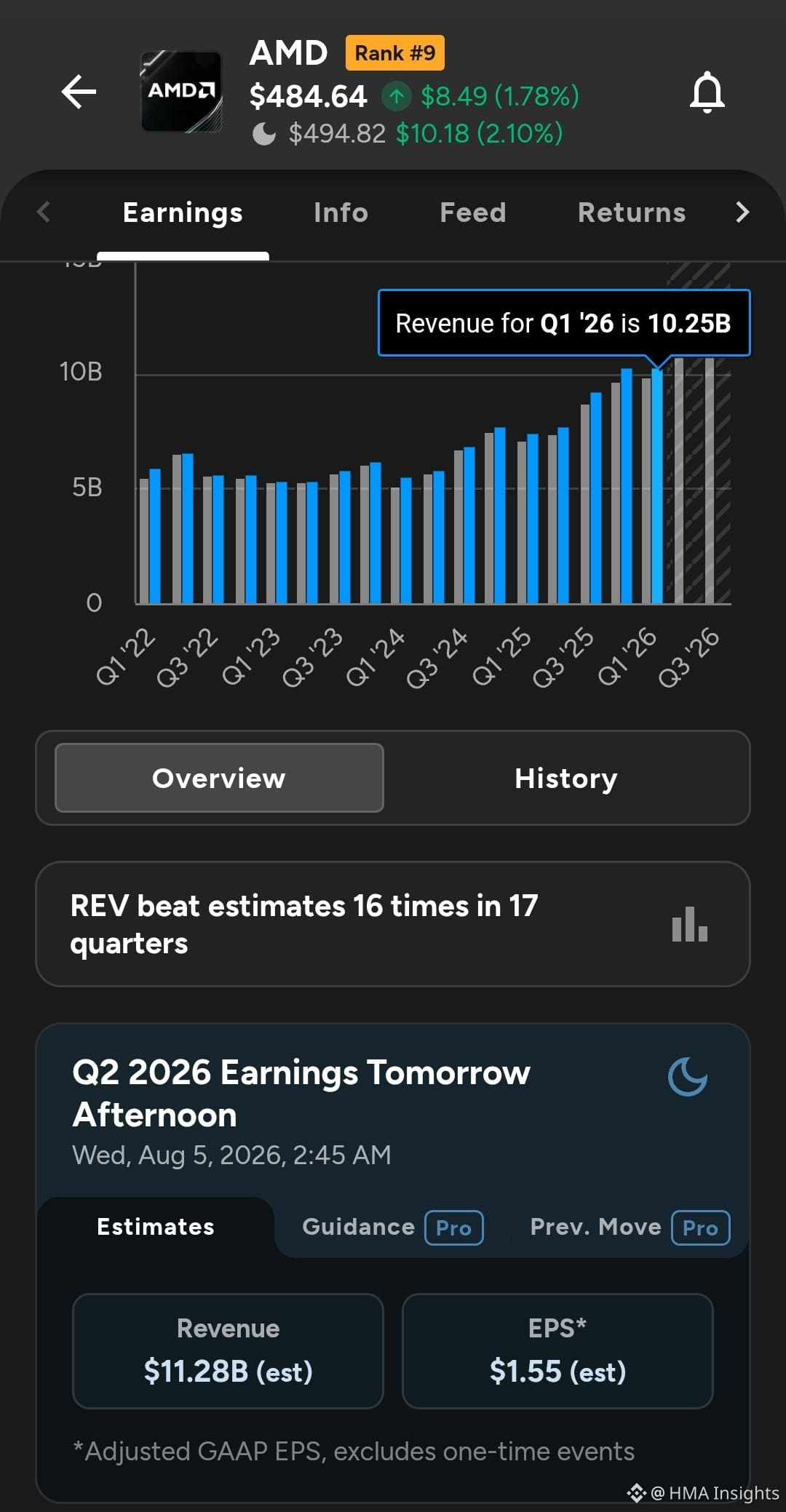This screenshot has height=1512, width=786.
Task: Open the Prev. Move Pro tab
Action: tap(630, 1227)
